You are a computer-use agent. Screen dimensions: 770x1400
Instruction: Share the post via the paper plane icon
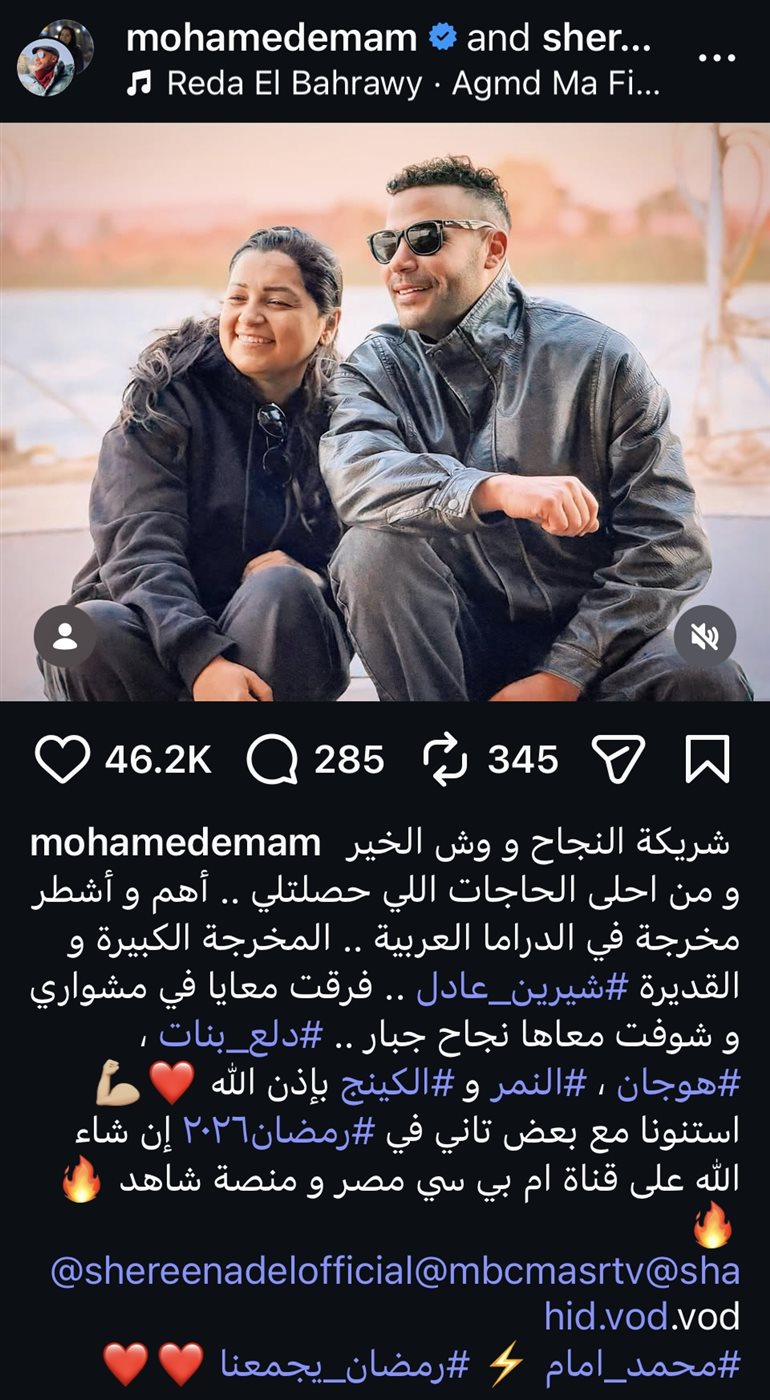click(617, 760)
